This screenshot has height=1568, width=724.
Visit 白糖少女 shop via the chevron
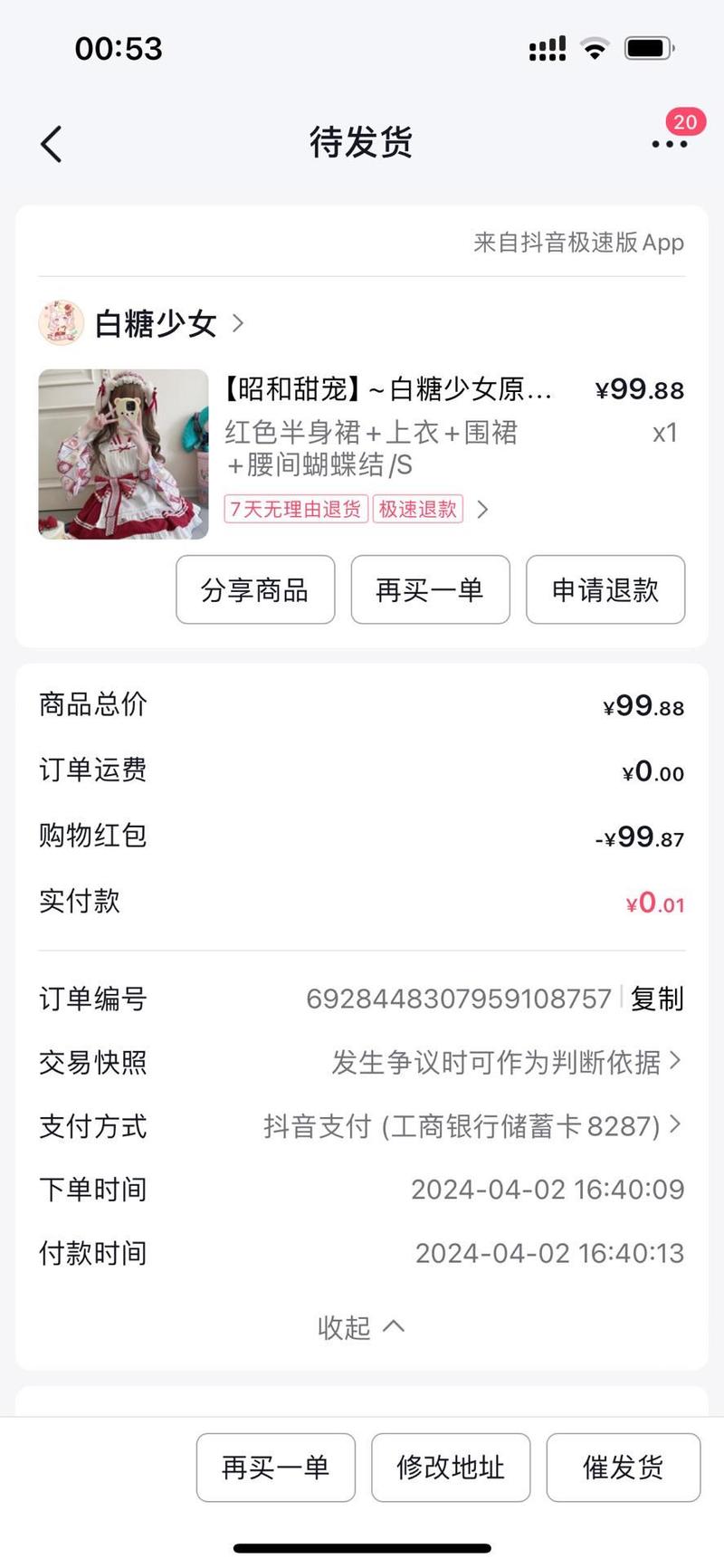click(239, 323)
